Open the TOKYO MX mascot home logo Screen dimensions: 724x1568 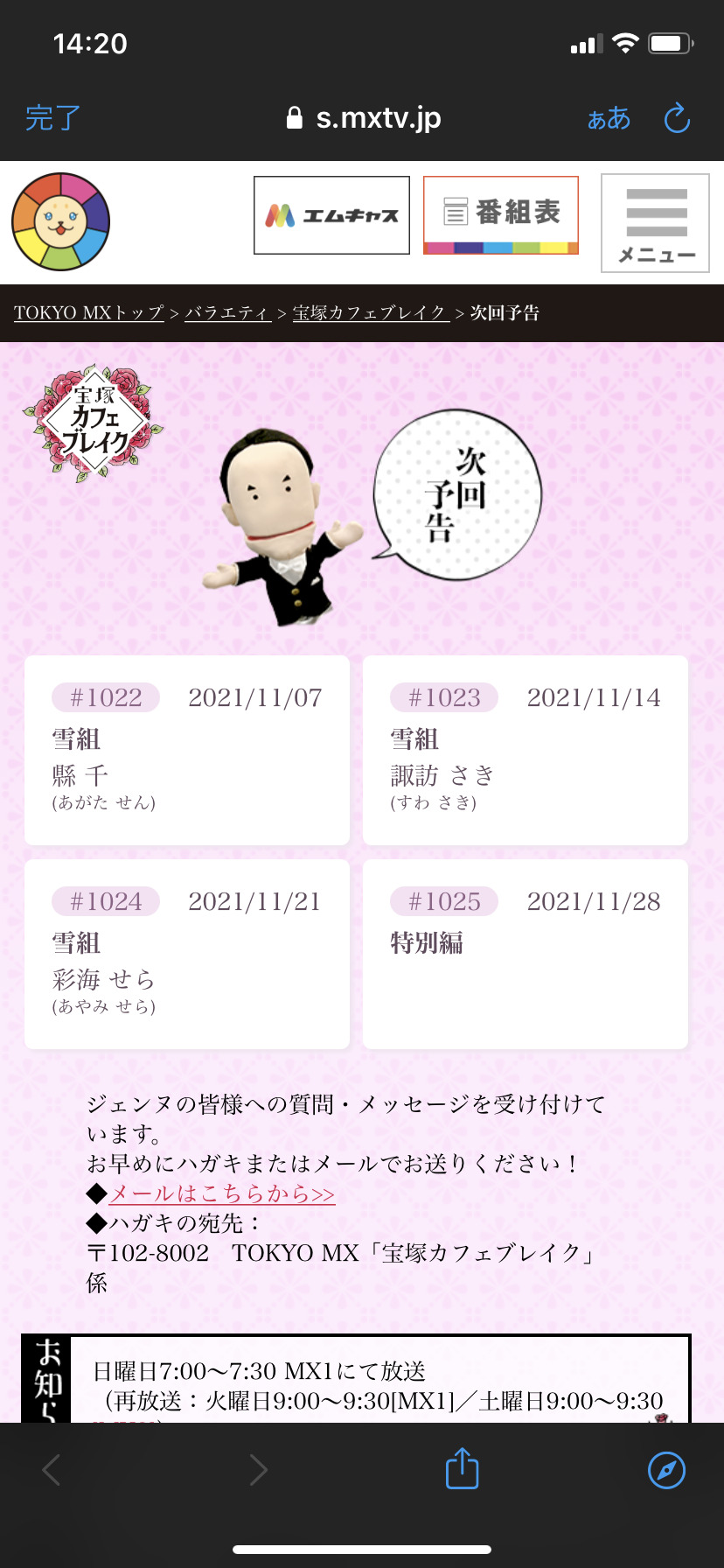pos(60,221)
